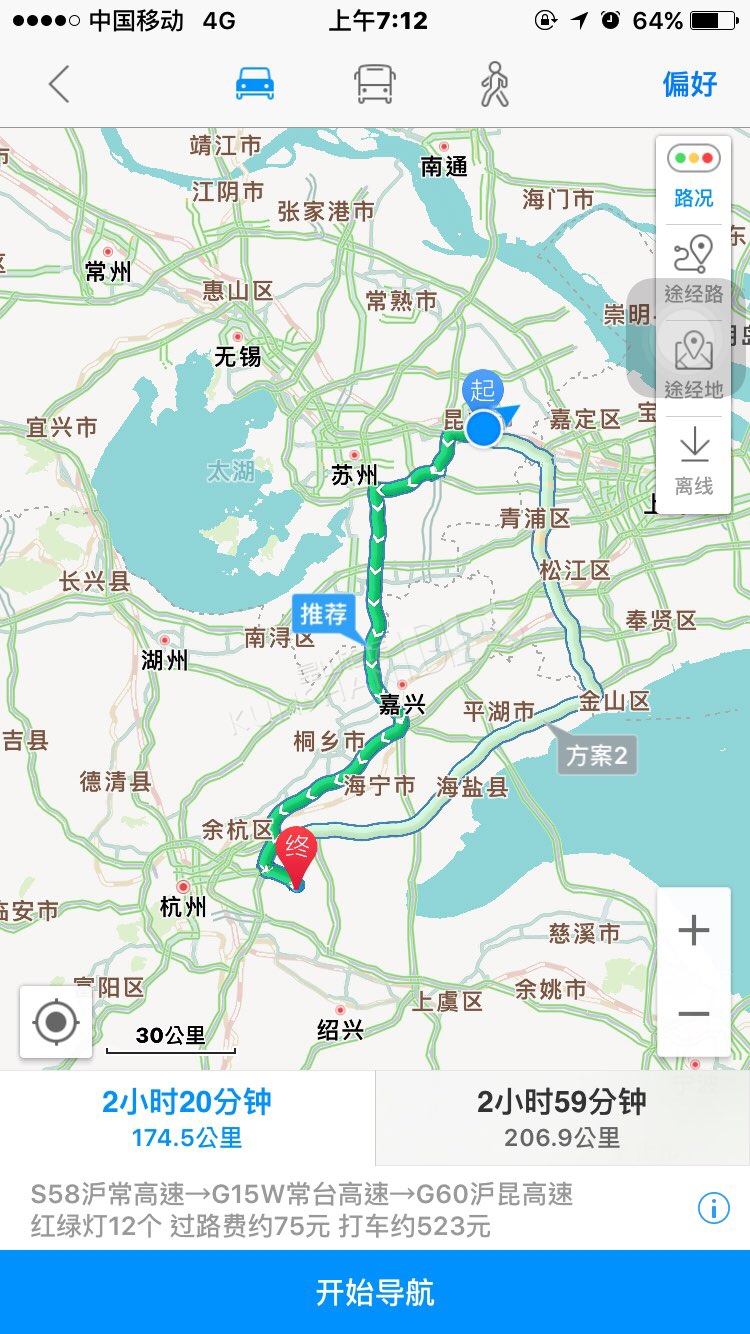Add a 途经地 waypoint
750x1334 pixels.
(x=693, y=364)
